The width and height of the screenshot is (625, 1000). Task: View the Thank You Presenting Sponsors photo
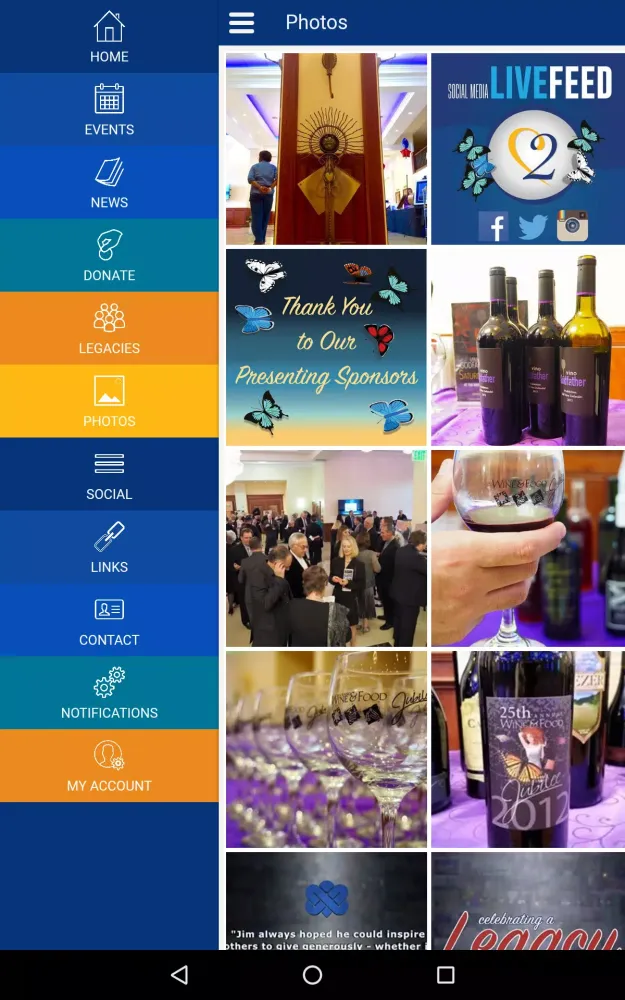[326, 347]
